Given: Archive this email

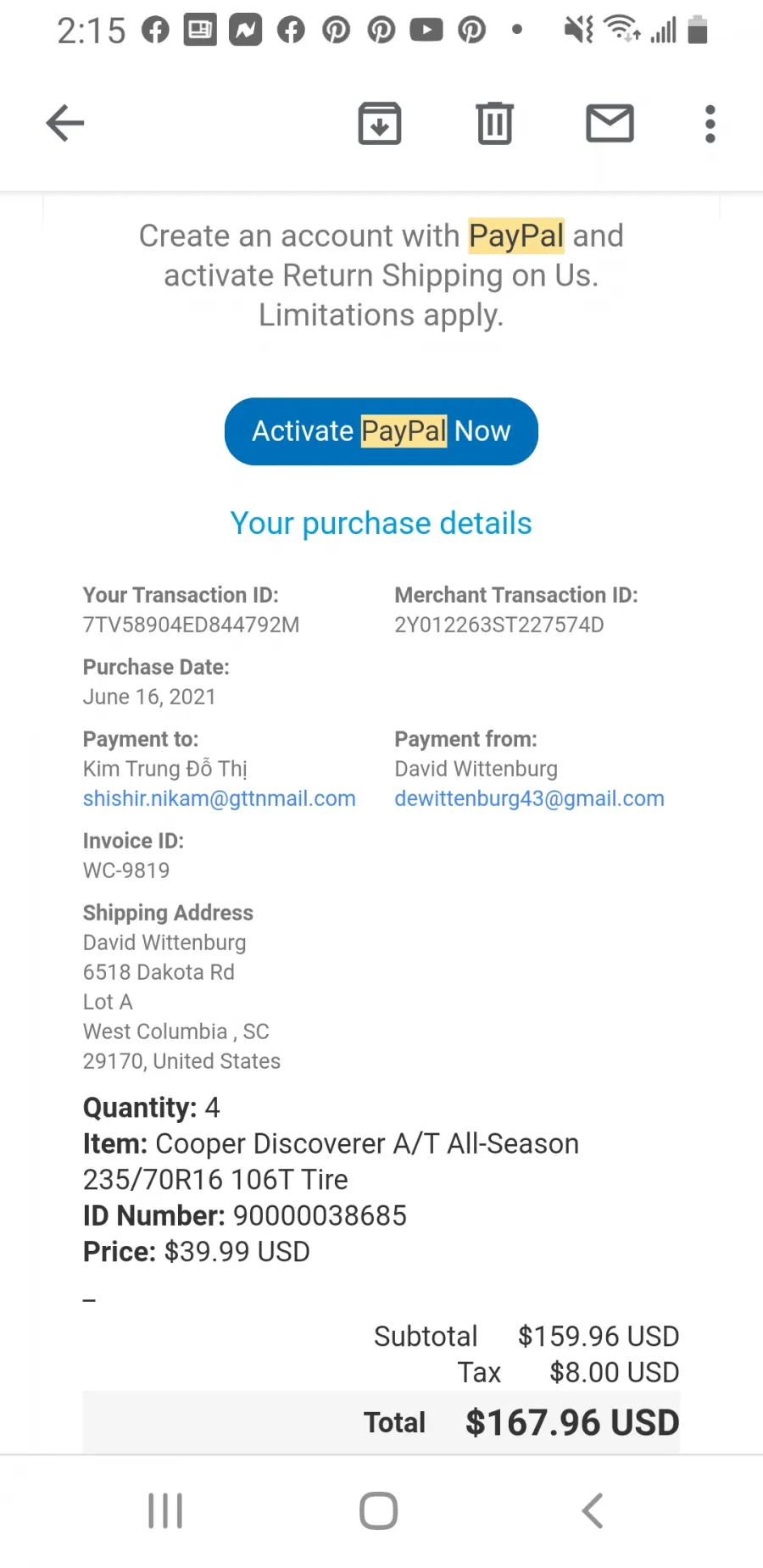Looking at the screenshot, I should [x=380, y=124].
